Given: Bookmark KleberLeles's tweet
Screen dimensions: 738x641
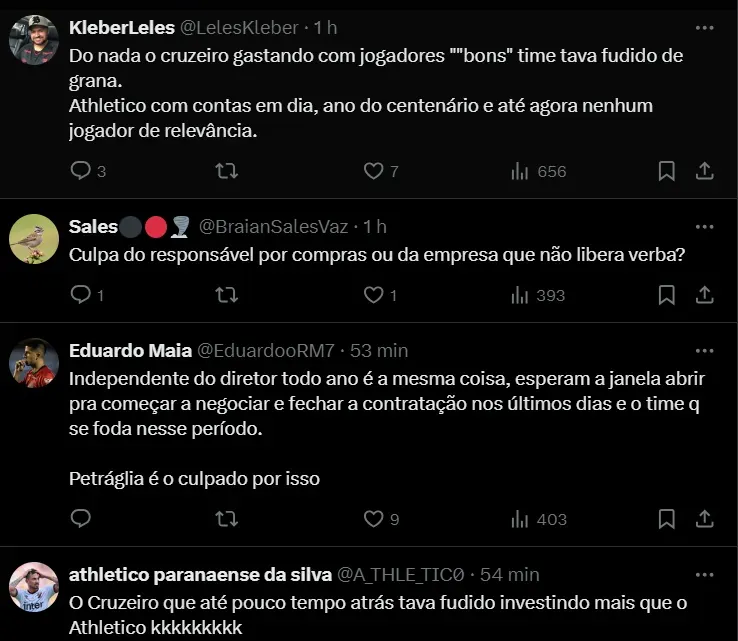Looking at the screenshot, I should (x=666, y=171).
